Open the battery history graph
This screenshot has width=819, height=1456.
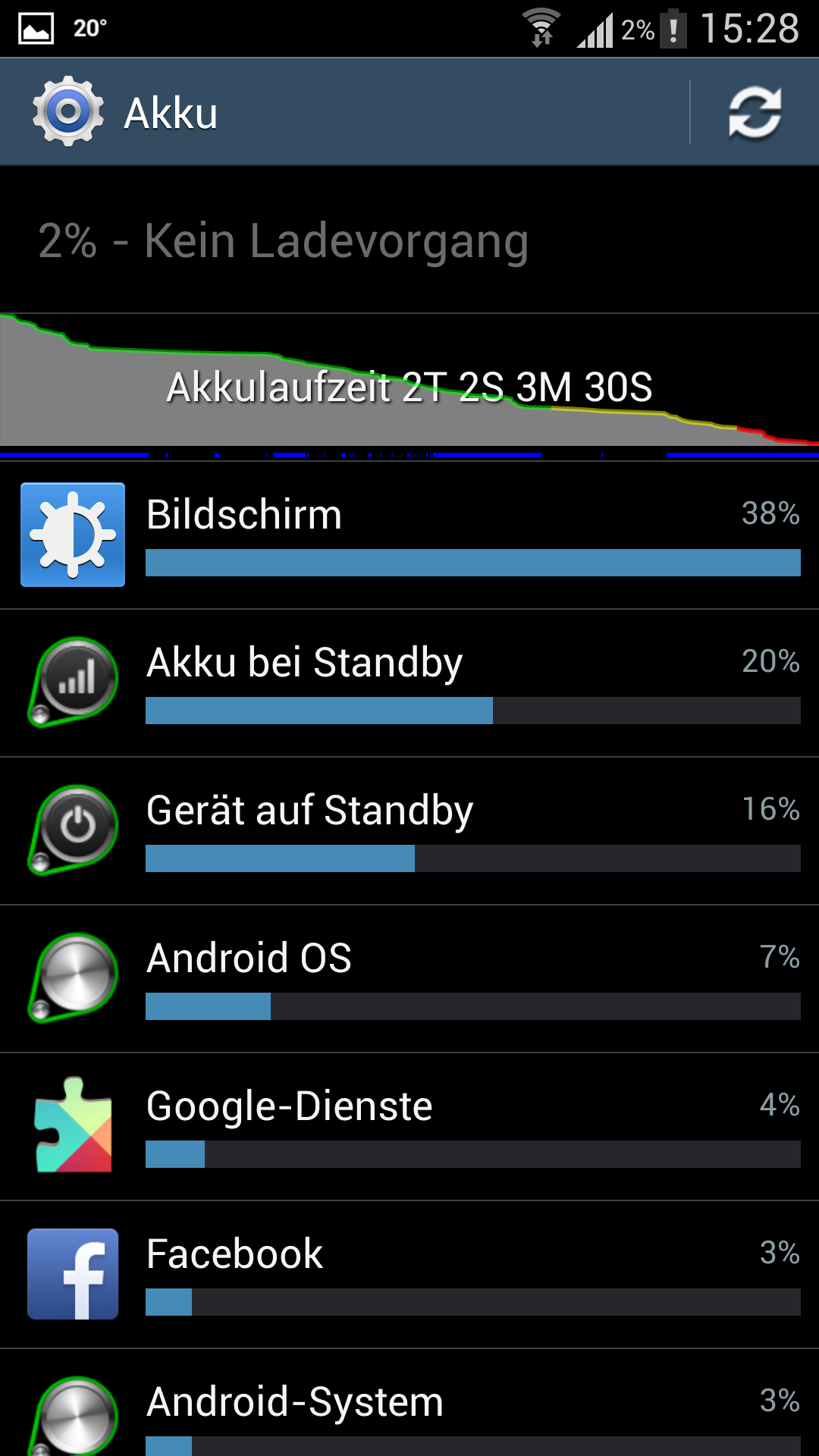coord(409,387)
